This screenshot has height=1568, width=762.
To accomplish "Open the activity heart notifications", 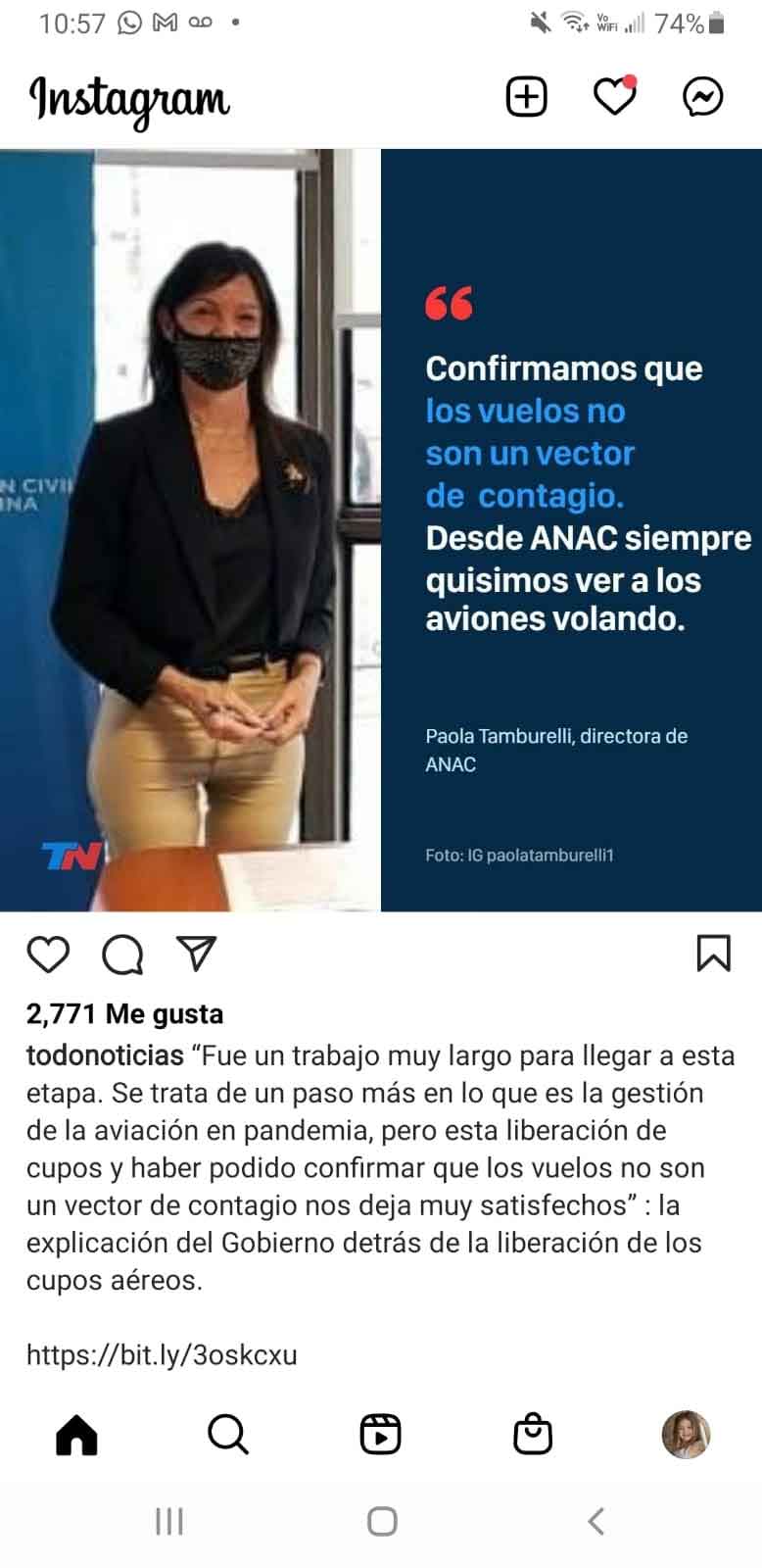I will [x=615, y=97].
